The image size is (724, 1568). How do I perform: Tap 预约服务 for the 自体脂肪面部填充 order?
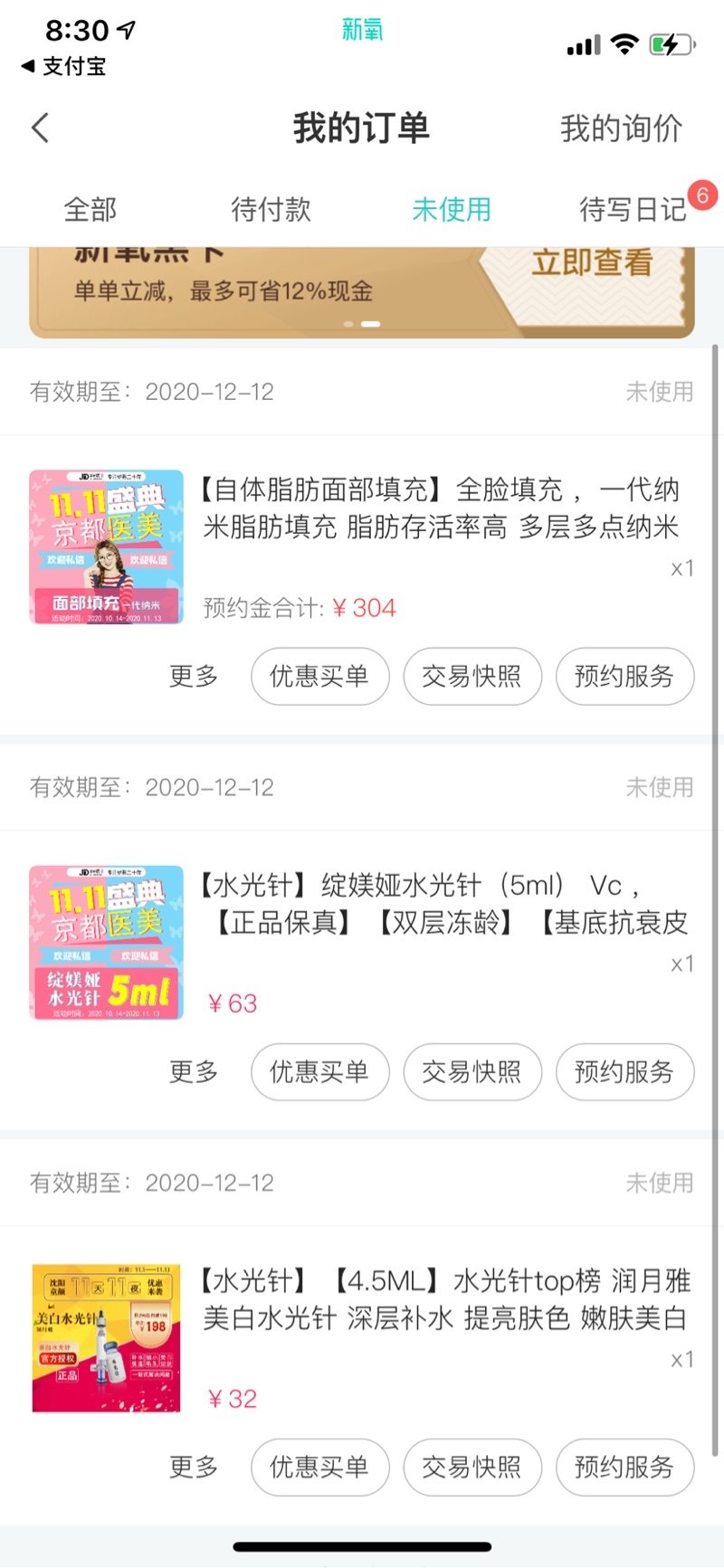624,676
